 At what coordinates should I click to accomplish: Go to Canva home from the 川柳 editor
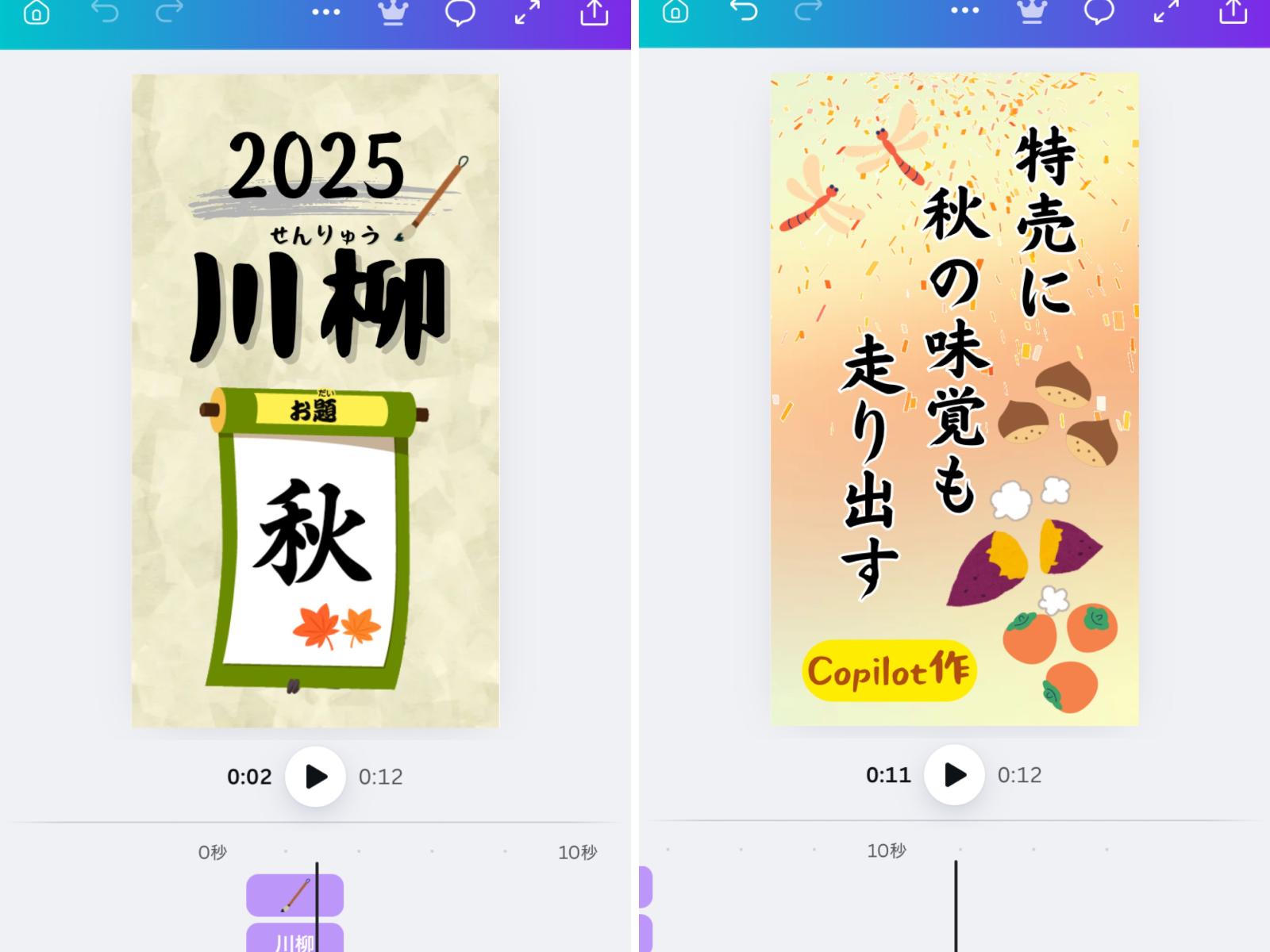(x=37, y=13)
